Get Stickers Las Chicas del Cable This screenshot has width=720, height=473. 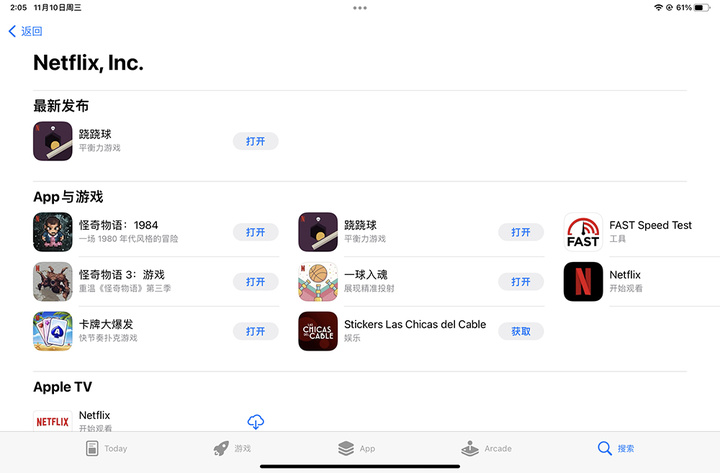pos(520,331)
